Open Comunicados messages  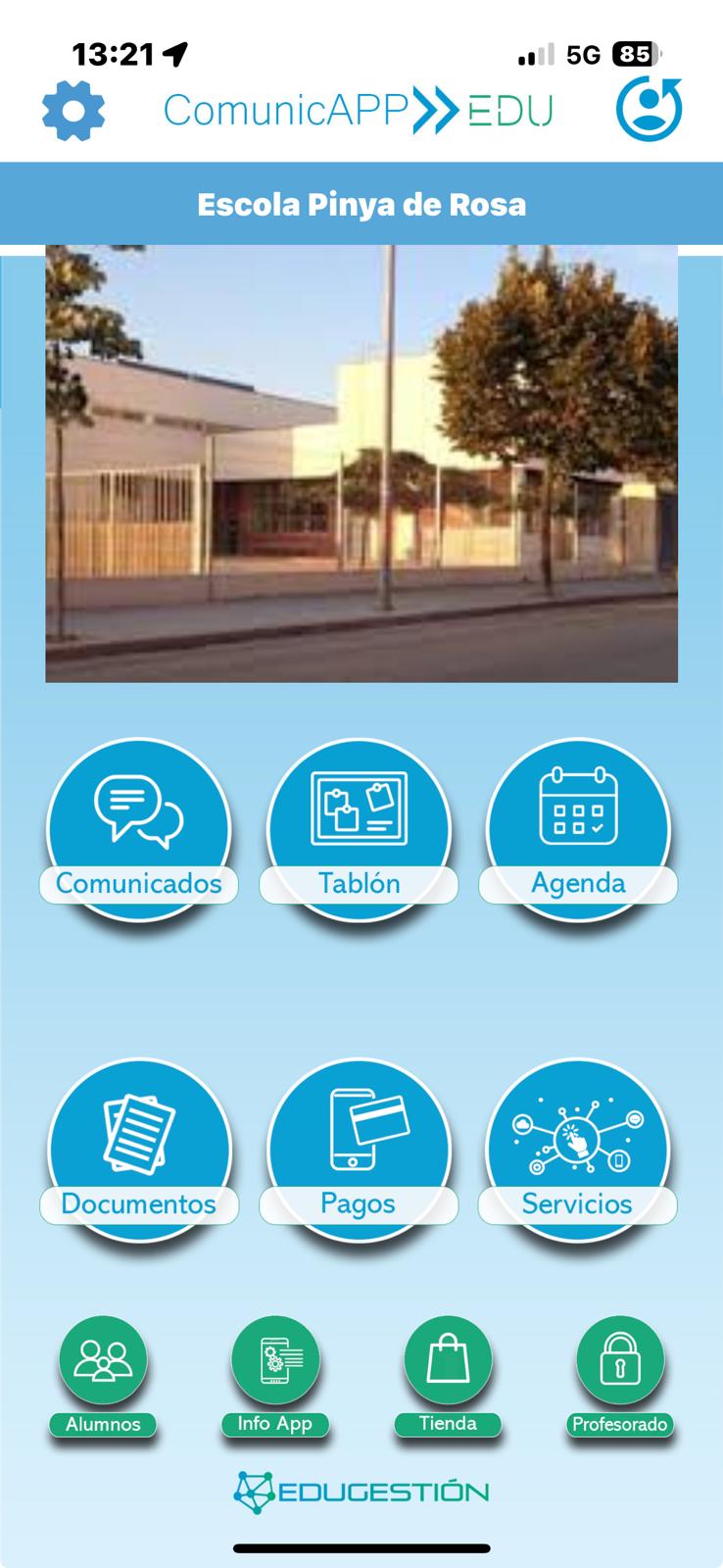click(139, 830)
